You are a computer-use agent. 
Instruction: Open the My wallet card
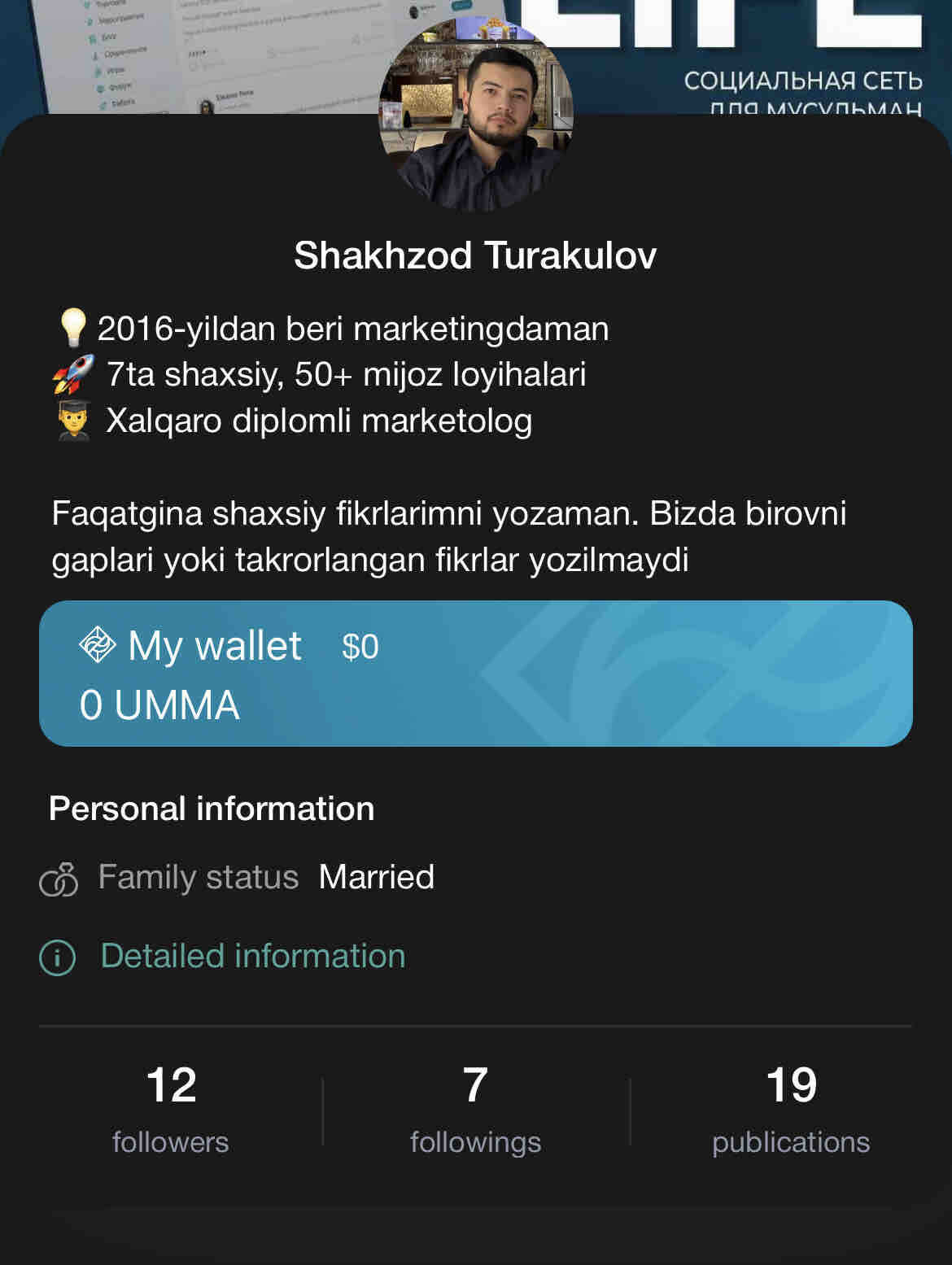click(x=476, y=674)
